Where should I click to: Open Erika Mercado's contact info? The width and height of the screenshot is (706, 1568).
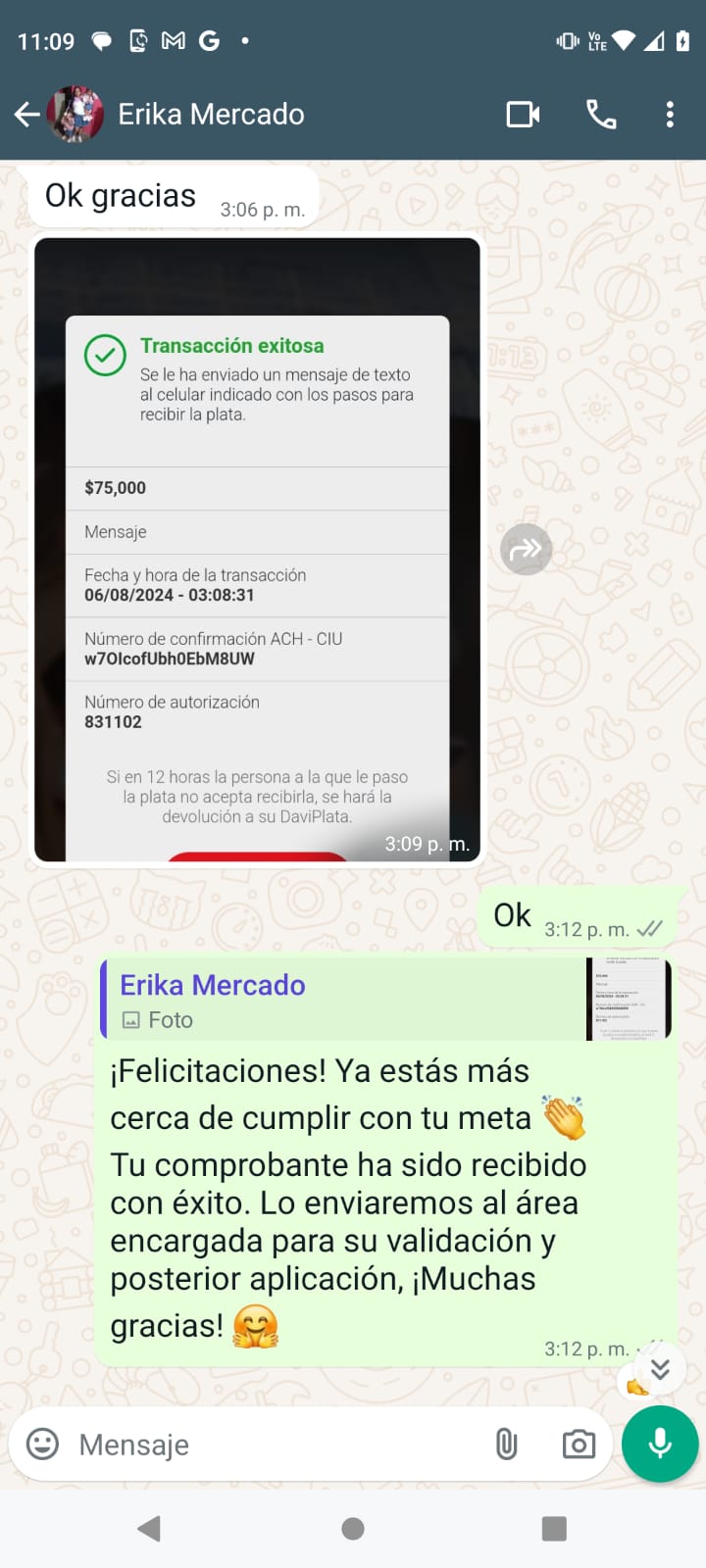tap(211, 115)
